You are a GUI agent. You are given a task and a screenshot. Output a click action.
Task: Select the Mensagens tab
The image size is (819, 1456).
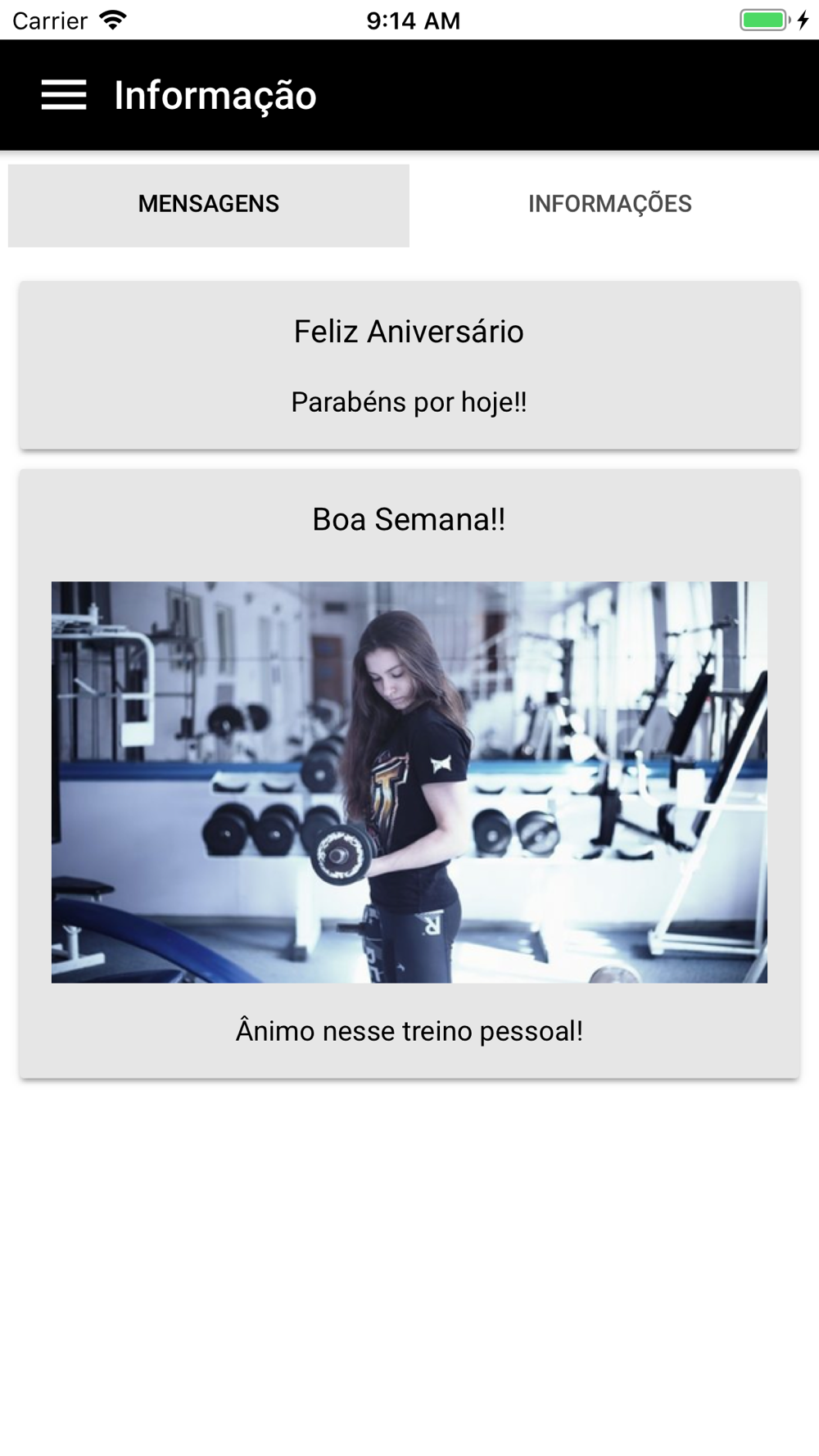click(209, 206)
